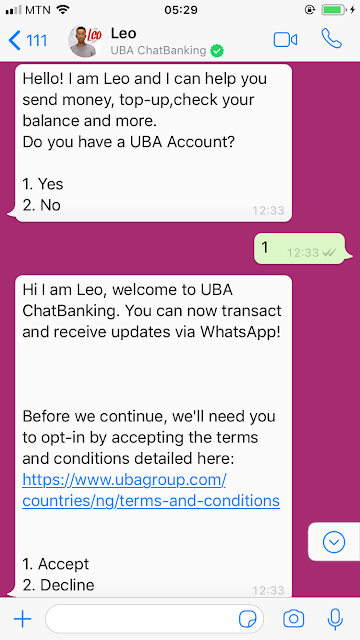This screenshot has height=640, width=360.
Task: Start a voice call with Leo
Action: 331,39
